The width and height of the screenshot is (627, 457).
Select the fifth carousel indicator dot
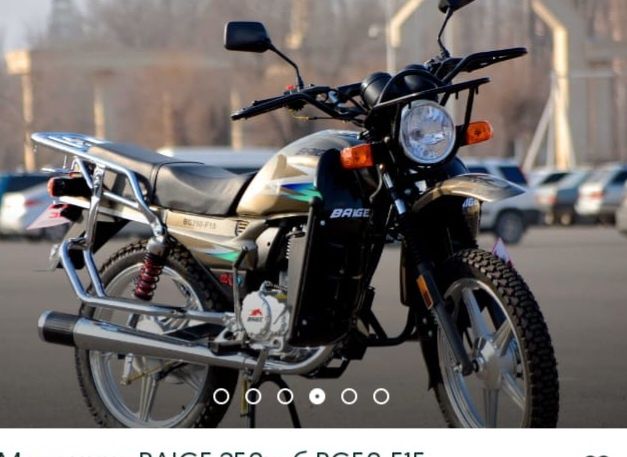[349, 396]
